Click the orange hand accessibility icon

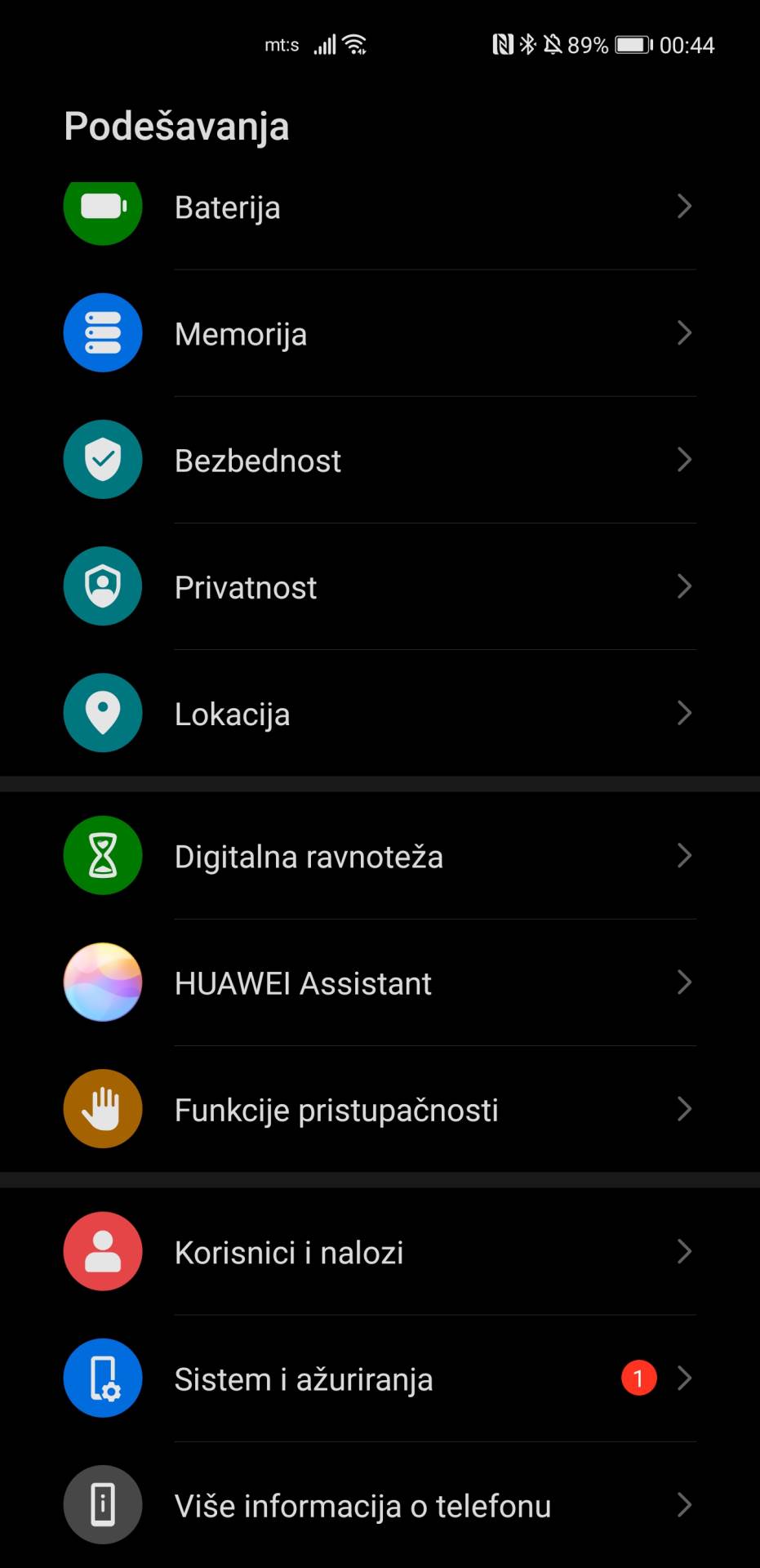[x=103, y=1108]
